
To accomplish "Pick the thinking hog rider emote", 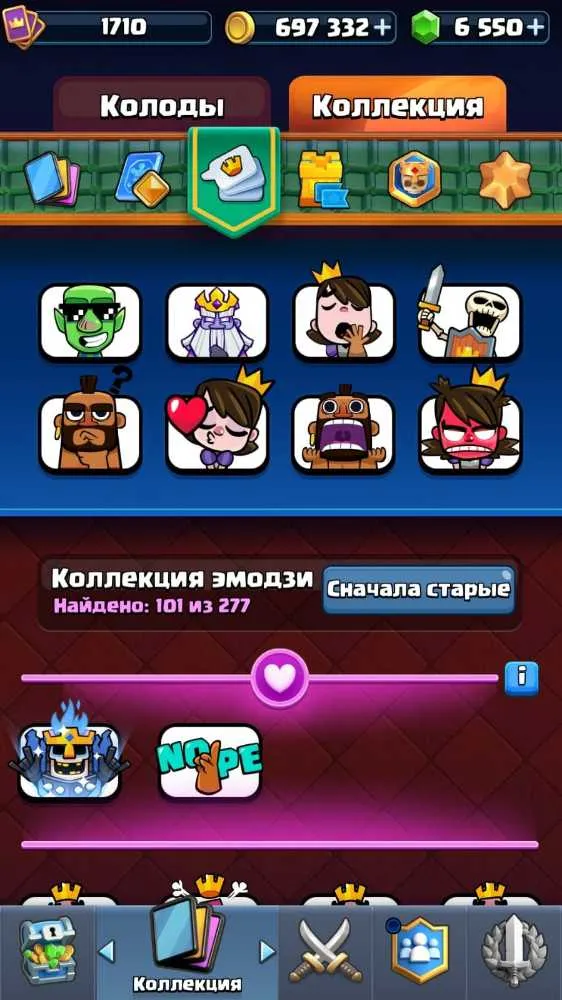I will [90, 422].
